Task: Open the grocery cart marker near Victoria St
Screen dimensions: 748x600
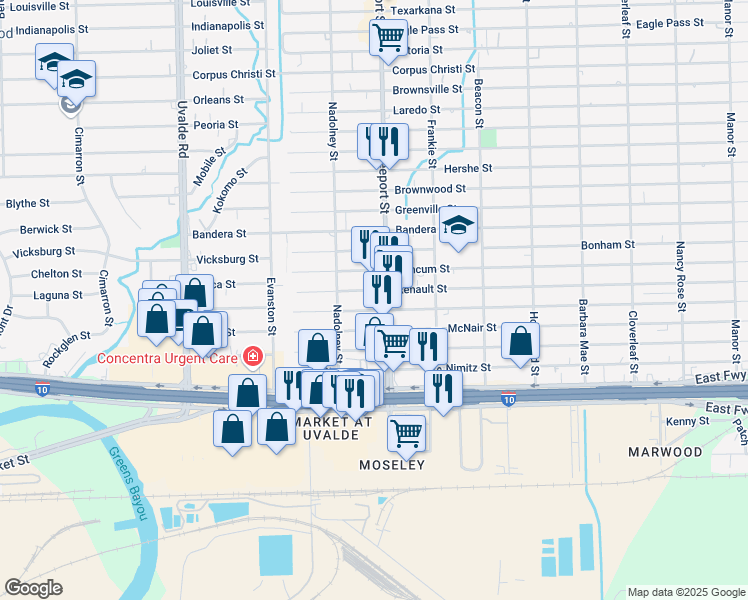Action: [x=388, y=39]
